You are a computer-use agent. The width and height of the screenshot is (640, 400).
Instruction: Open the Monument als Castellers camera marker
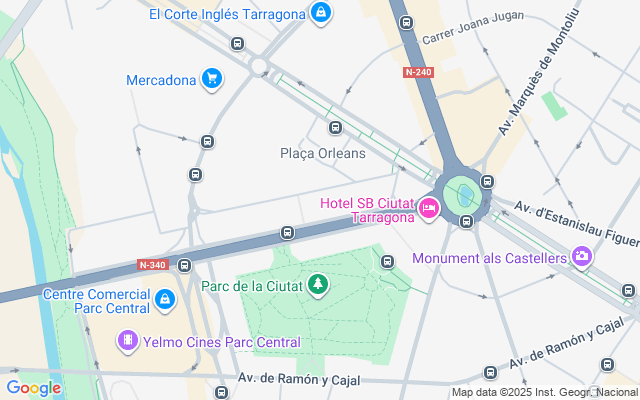(x=582, y=258)
